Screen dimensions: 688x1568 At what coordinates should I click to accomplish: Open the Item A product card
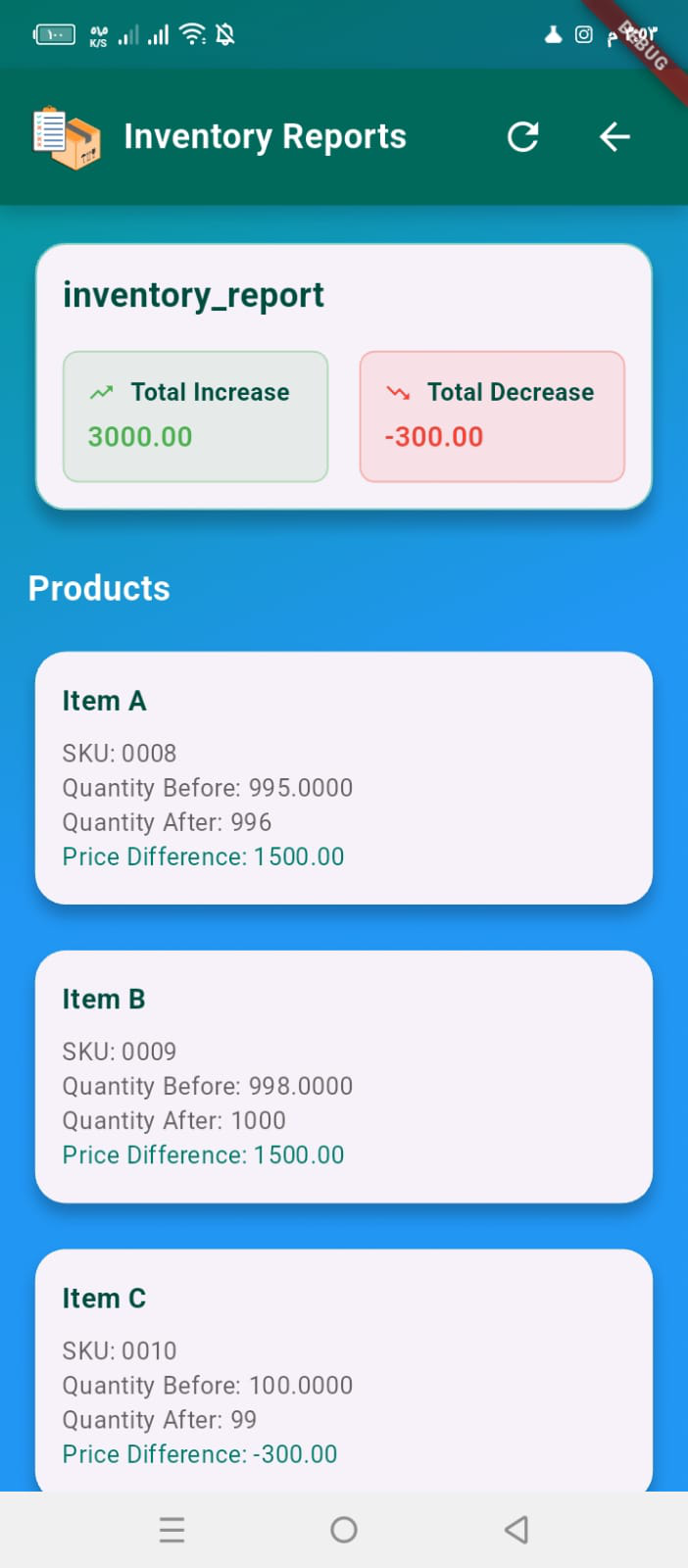tap(343, 777)
